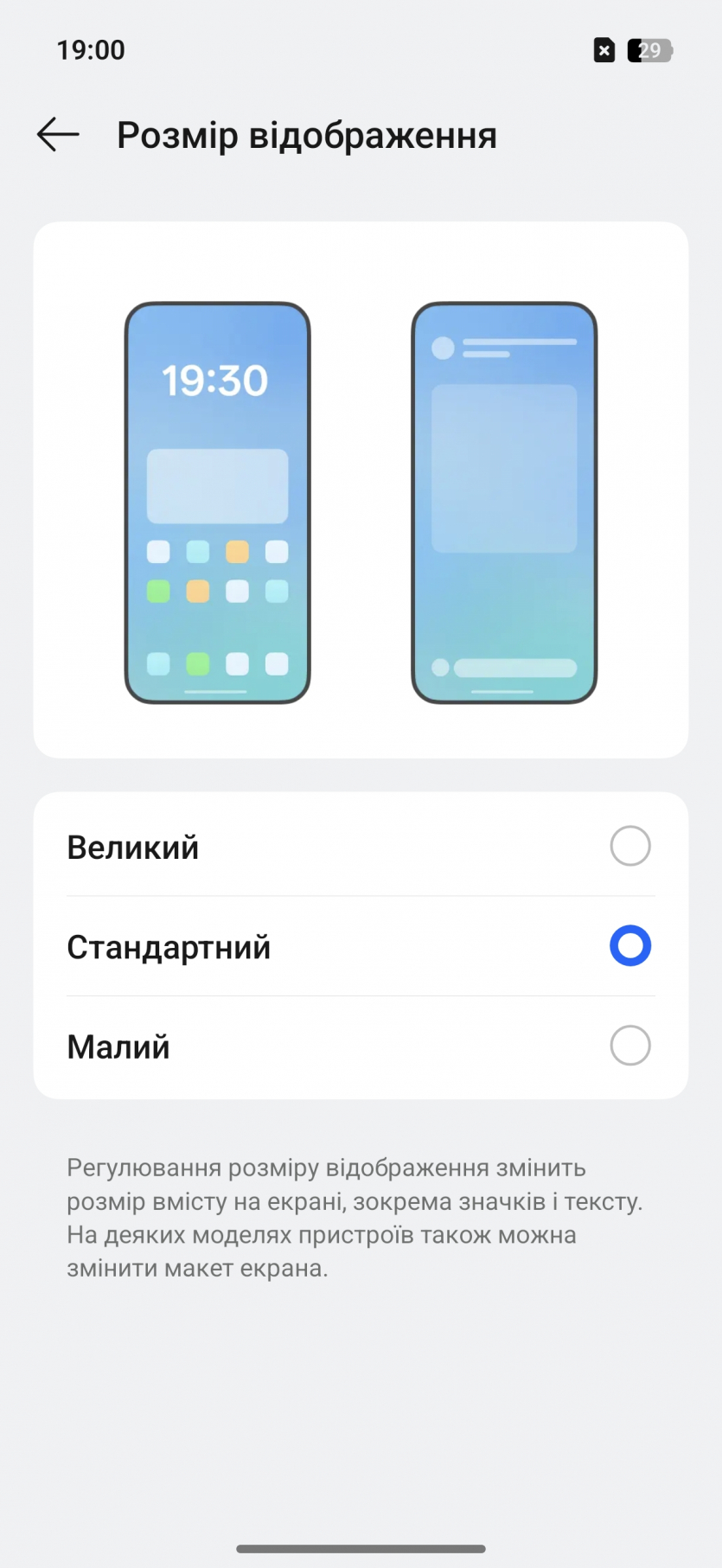Select the Великий display size
Screen dimensions: 722x1568
coord(629,846)
